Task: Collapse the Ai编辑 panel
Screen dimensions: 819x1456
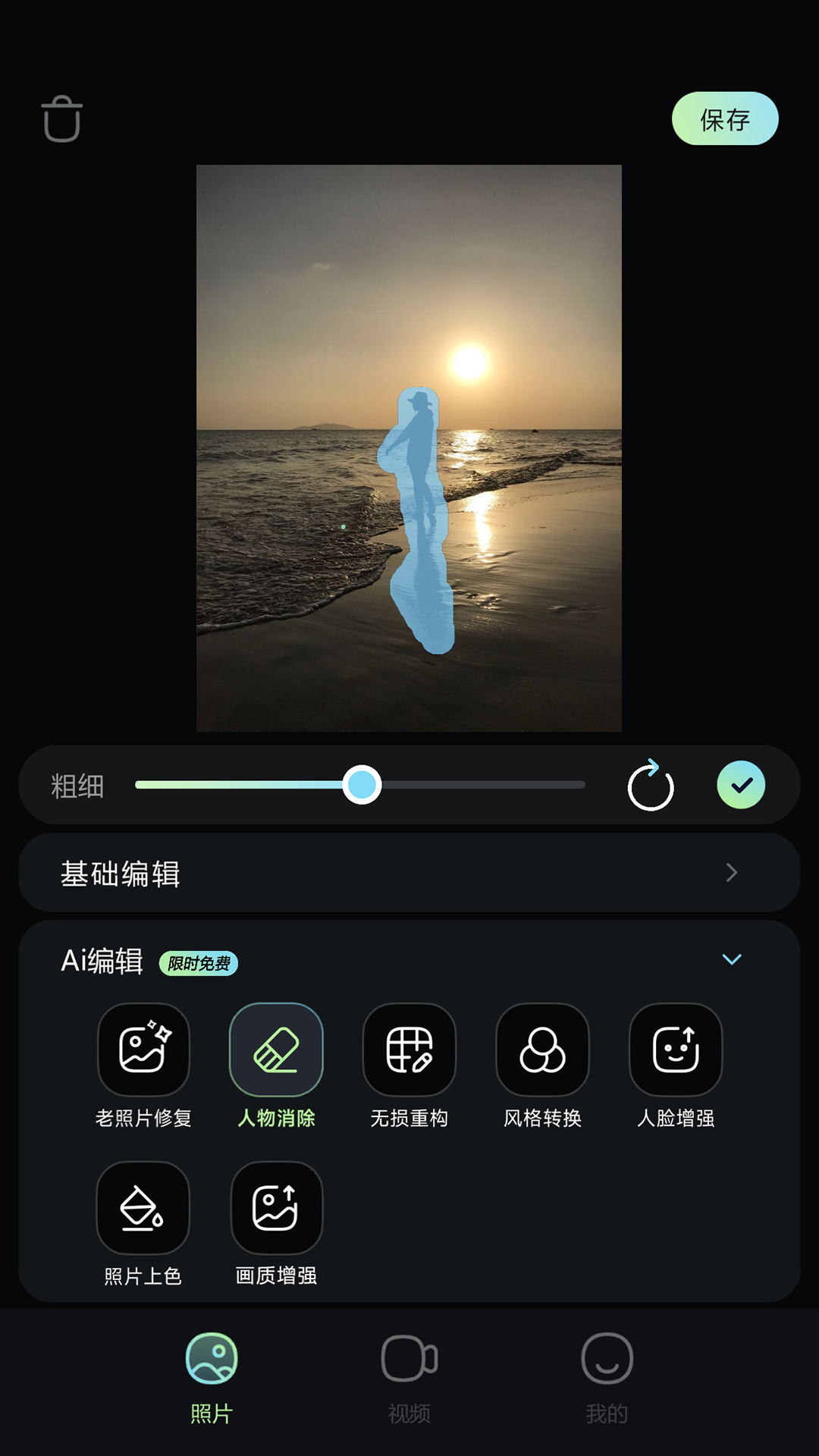Action: [x=732, y=959]
